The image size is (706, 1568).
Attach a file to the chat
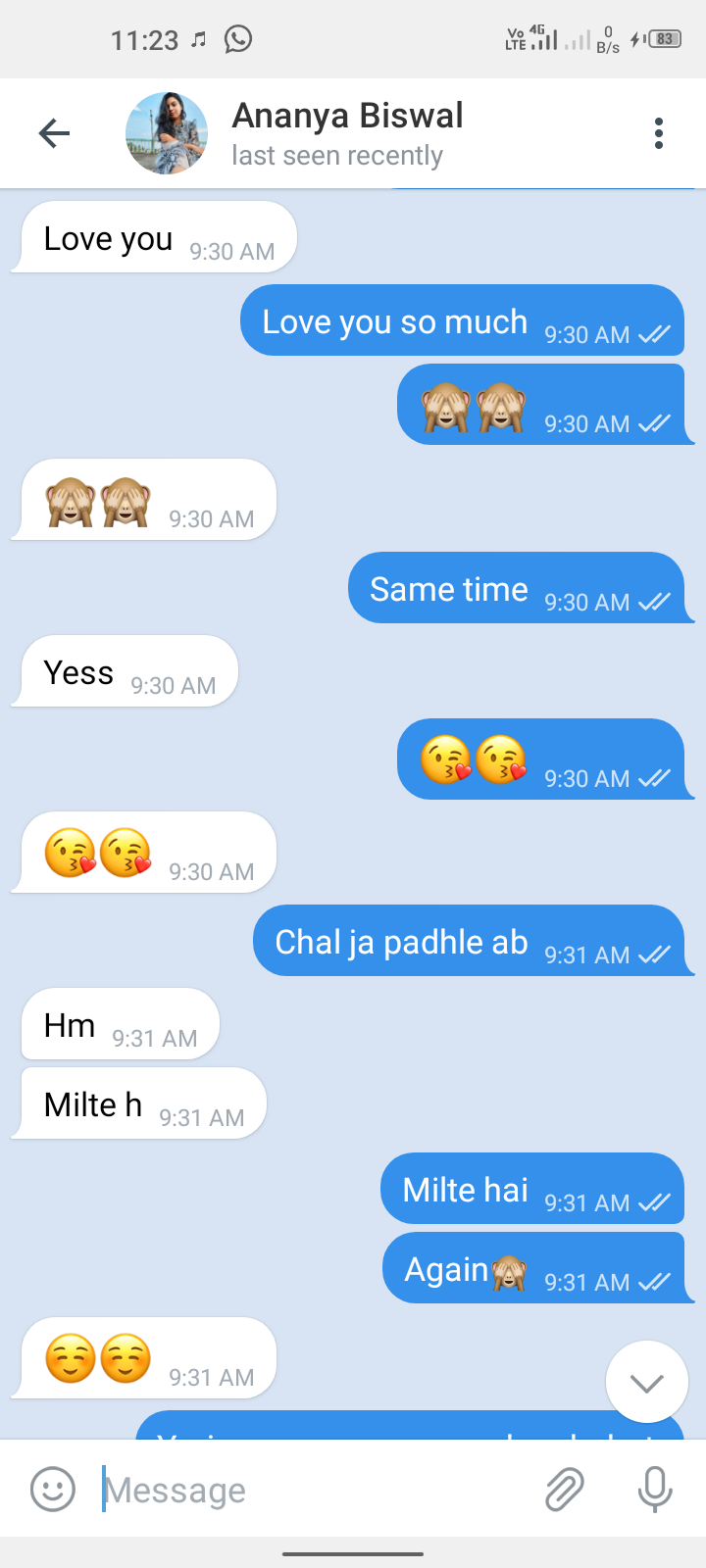click(x=564, y=1490)
